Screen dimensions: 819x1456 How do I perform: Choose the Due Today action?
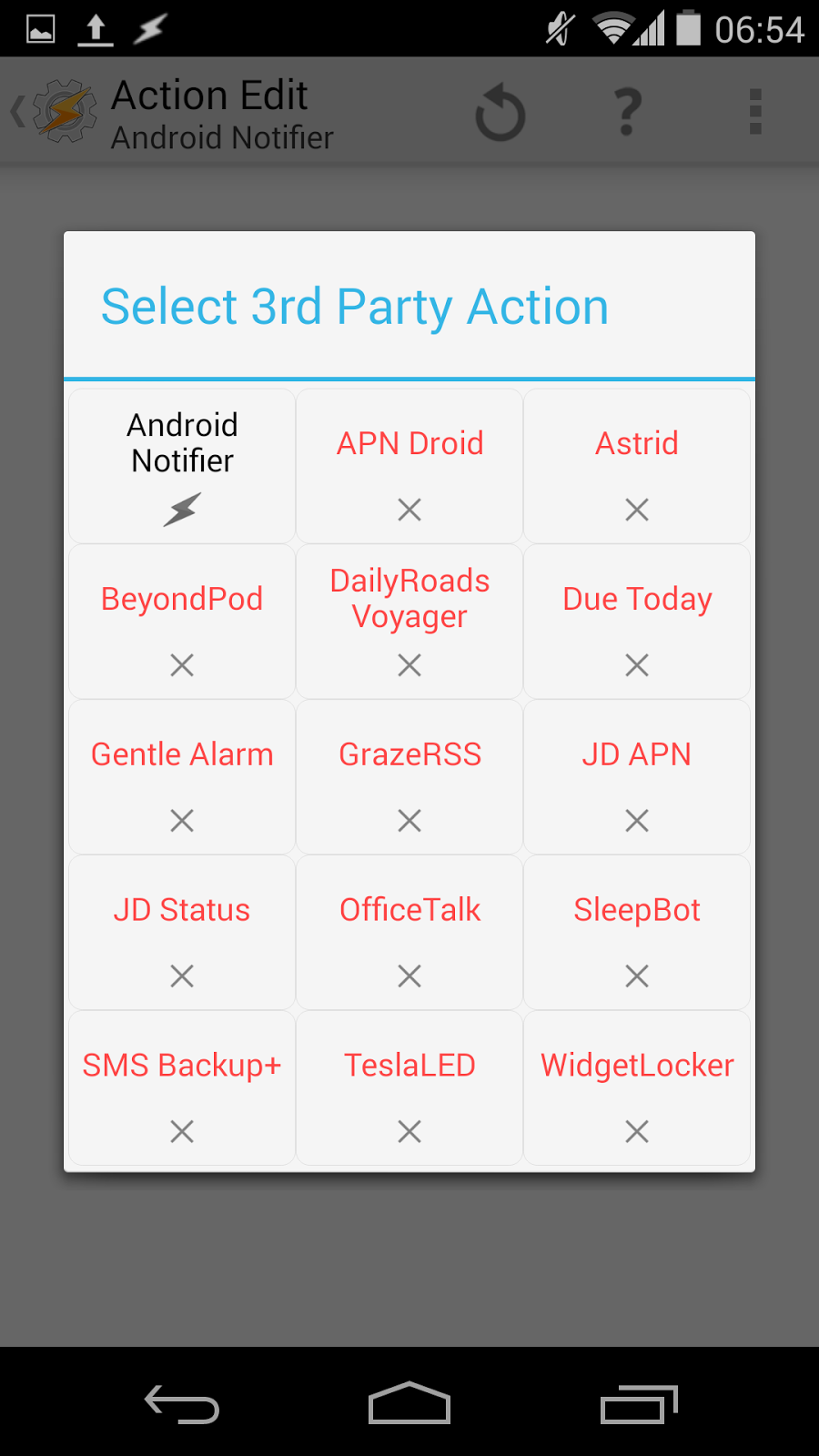point(637,622)
